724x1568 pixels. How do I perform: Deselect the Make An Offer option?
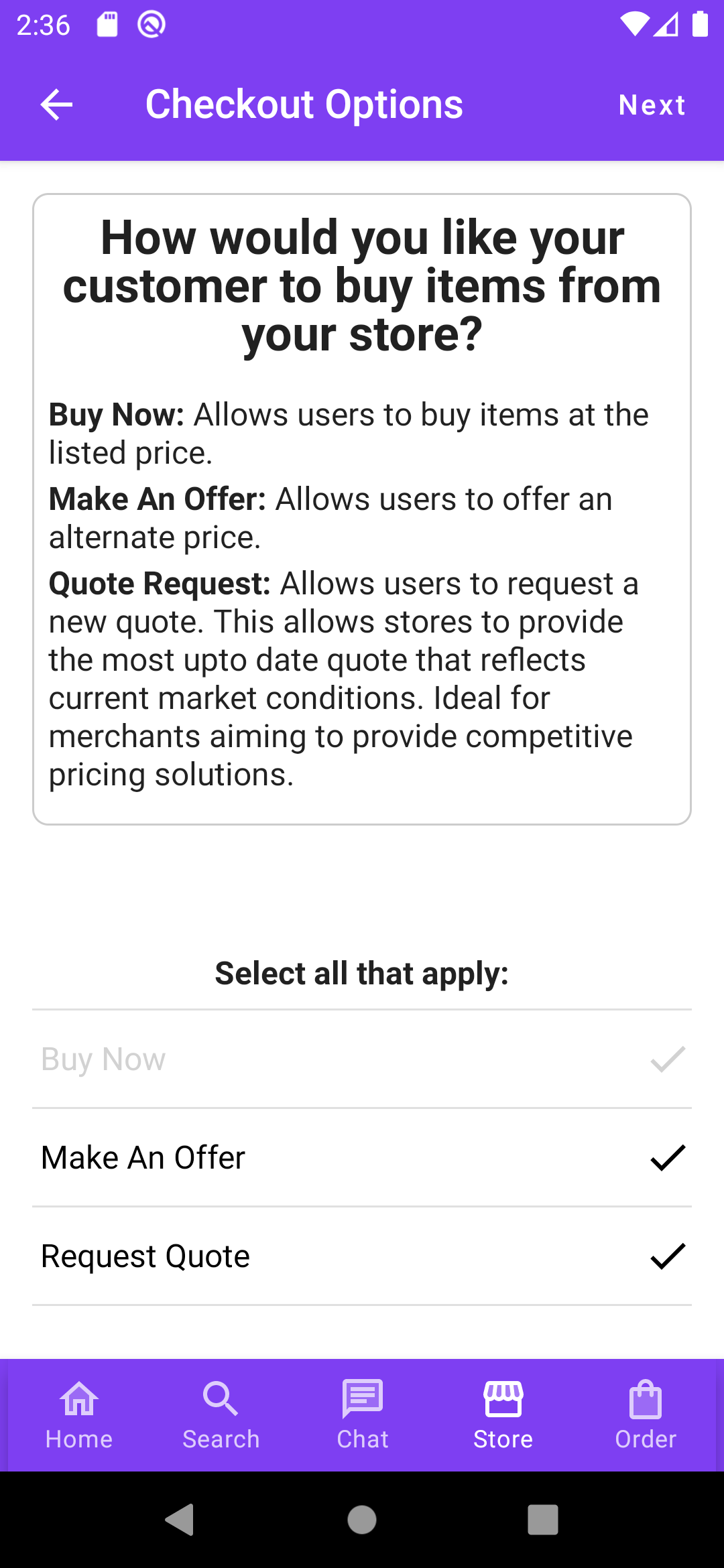point(362,1157)
